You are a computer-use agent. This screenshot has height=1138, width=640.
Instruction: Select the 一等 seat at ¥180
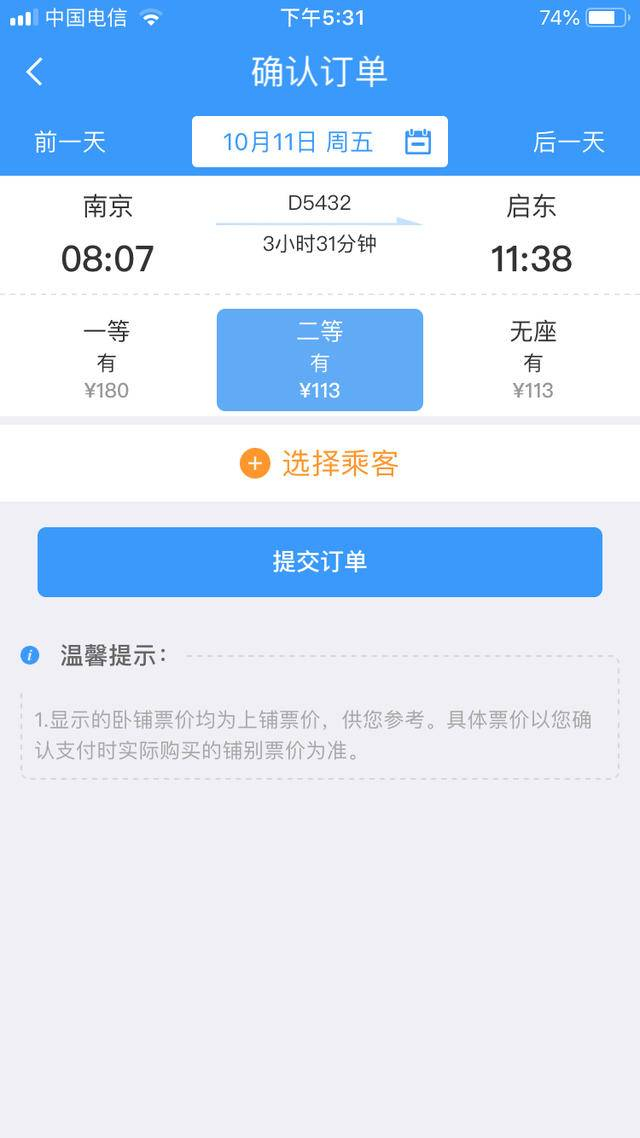click(106, 360)
